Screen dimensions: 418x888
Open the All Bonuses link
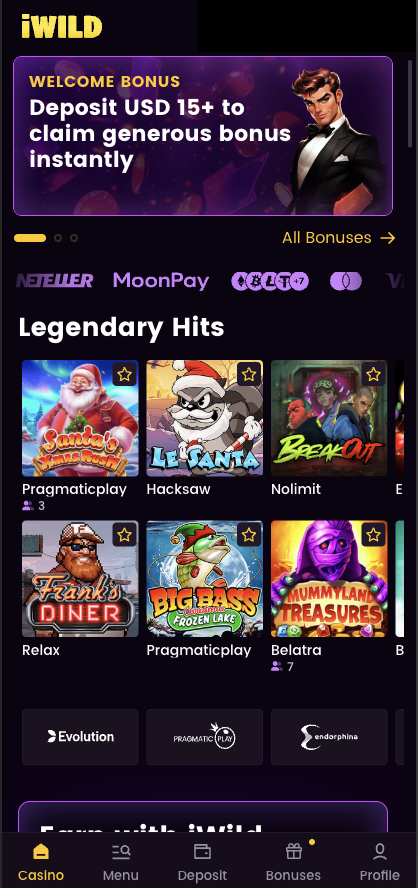tap(339, 237)
